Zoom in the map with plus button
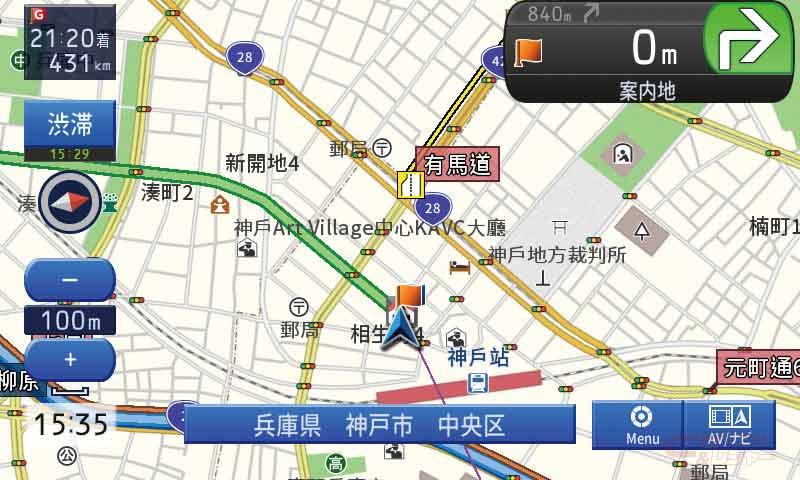Screen dimensions: 800x480 [69, 358]
